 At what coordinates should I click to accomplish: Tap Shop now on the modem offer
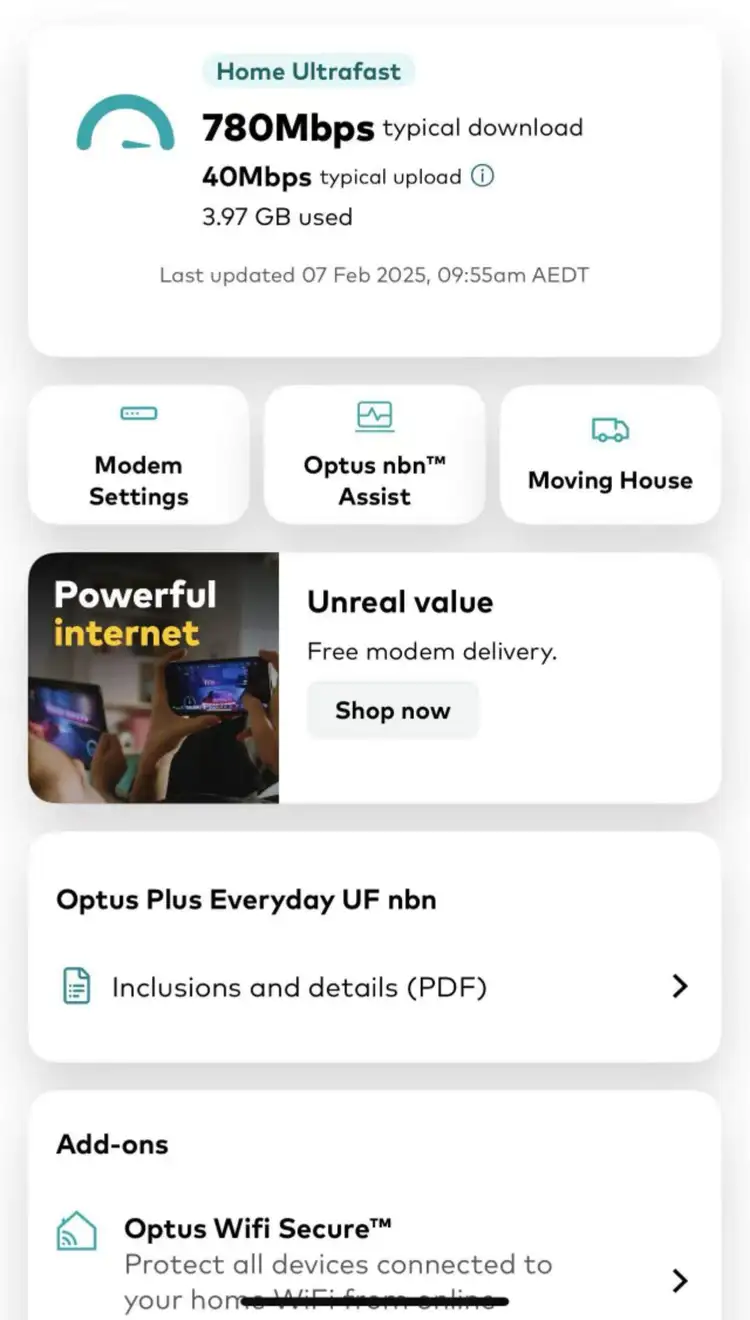(x=392, y=711)
